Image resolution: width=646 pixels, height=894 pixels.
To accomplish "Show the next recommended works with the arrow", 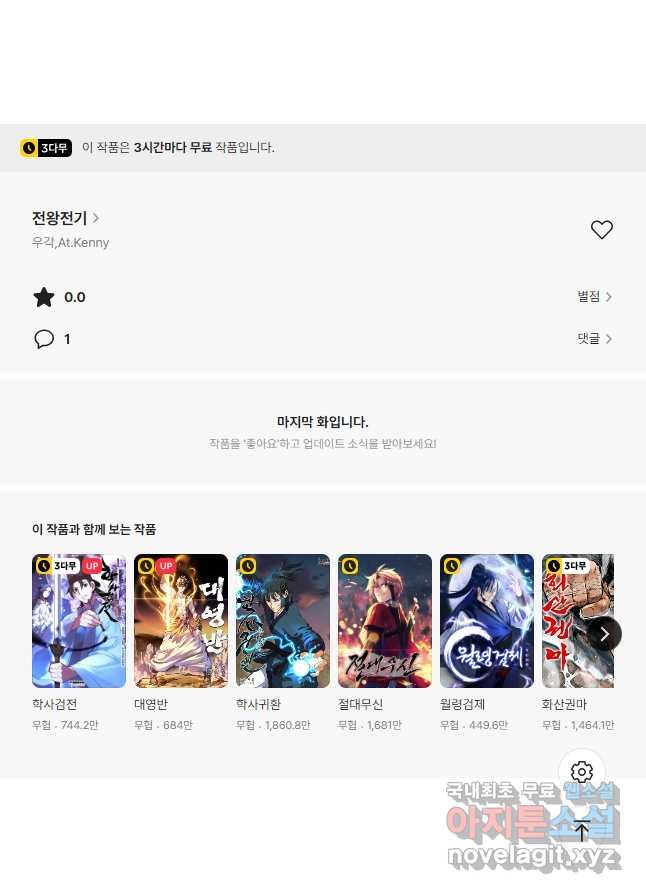I will (x=604, y=634).
